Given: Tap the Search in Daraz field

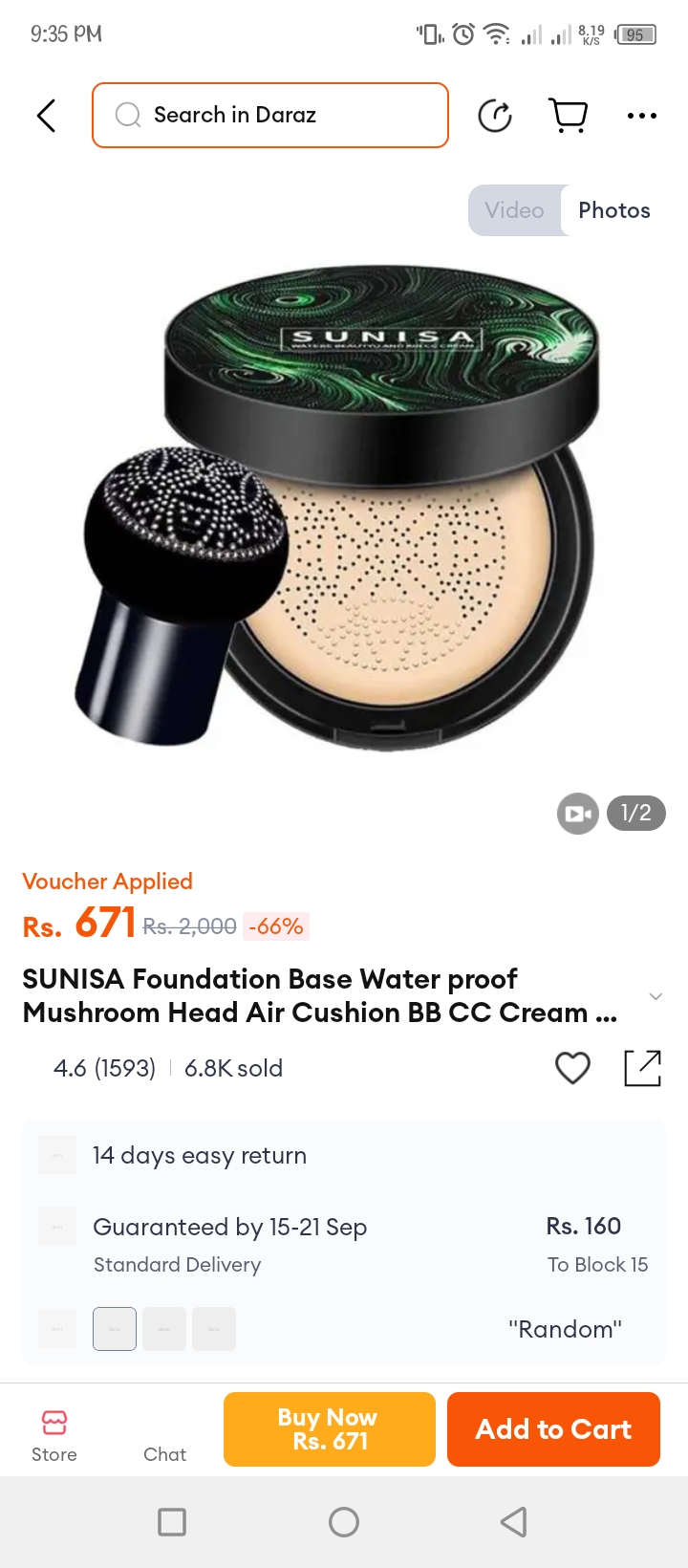Looking at the screenshot, I should tap(270, 116).
